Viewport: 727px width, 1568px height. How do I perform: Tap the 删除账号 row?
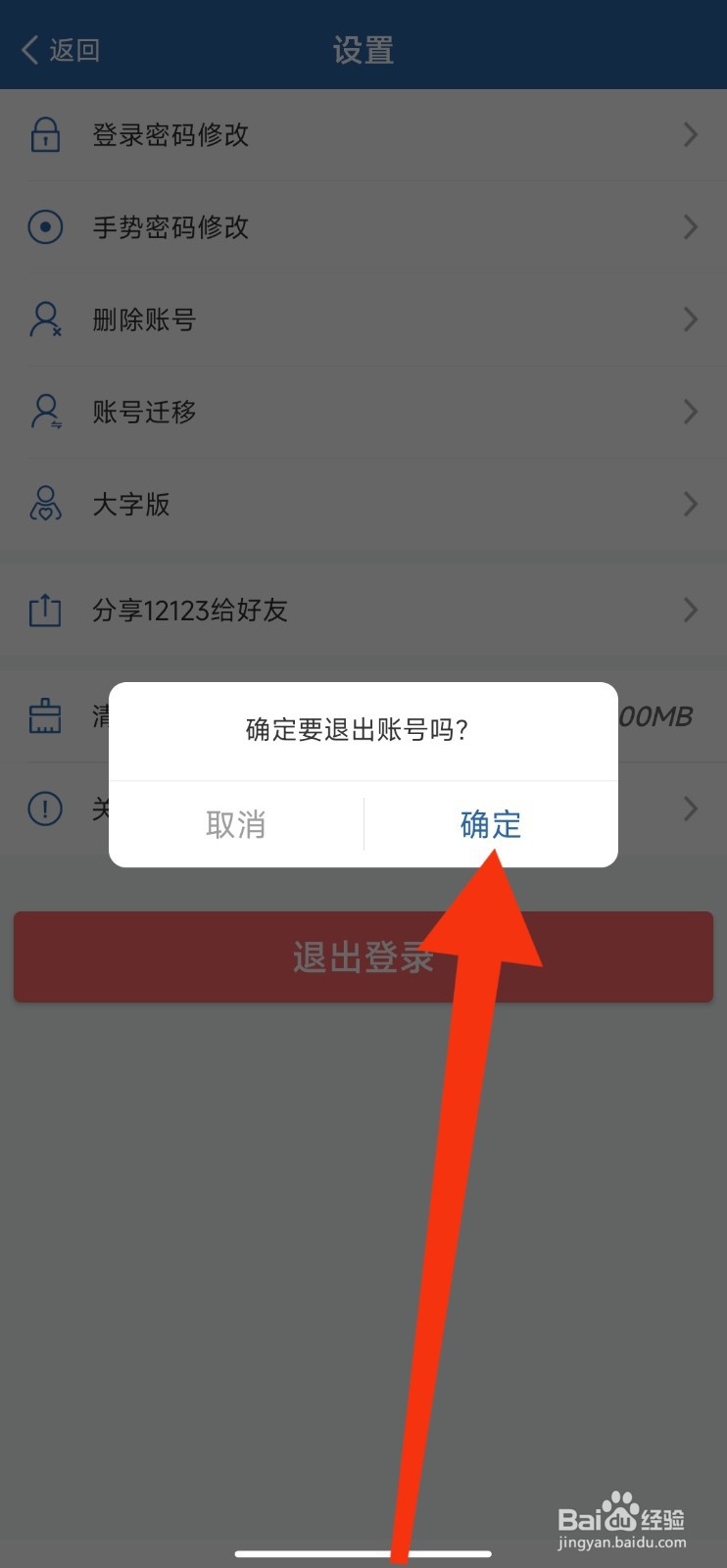(143, 319)
